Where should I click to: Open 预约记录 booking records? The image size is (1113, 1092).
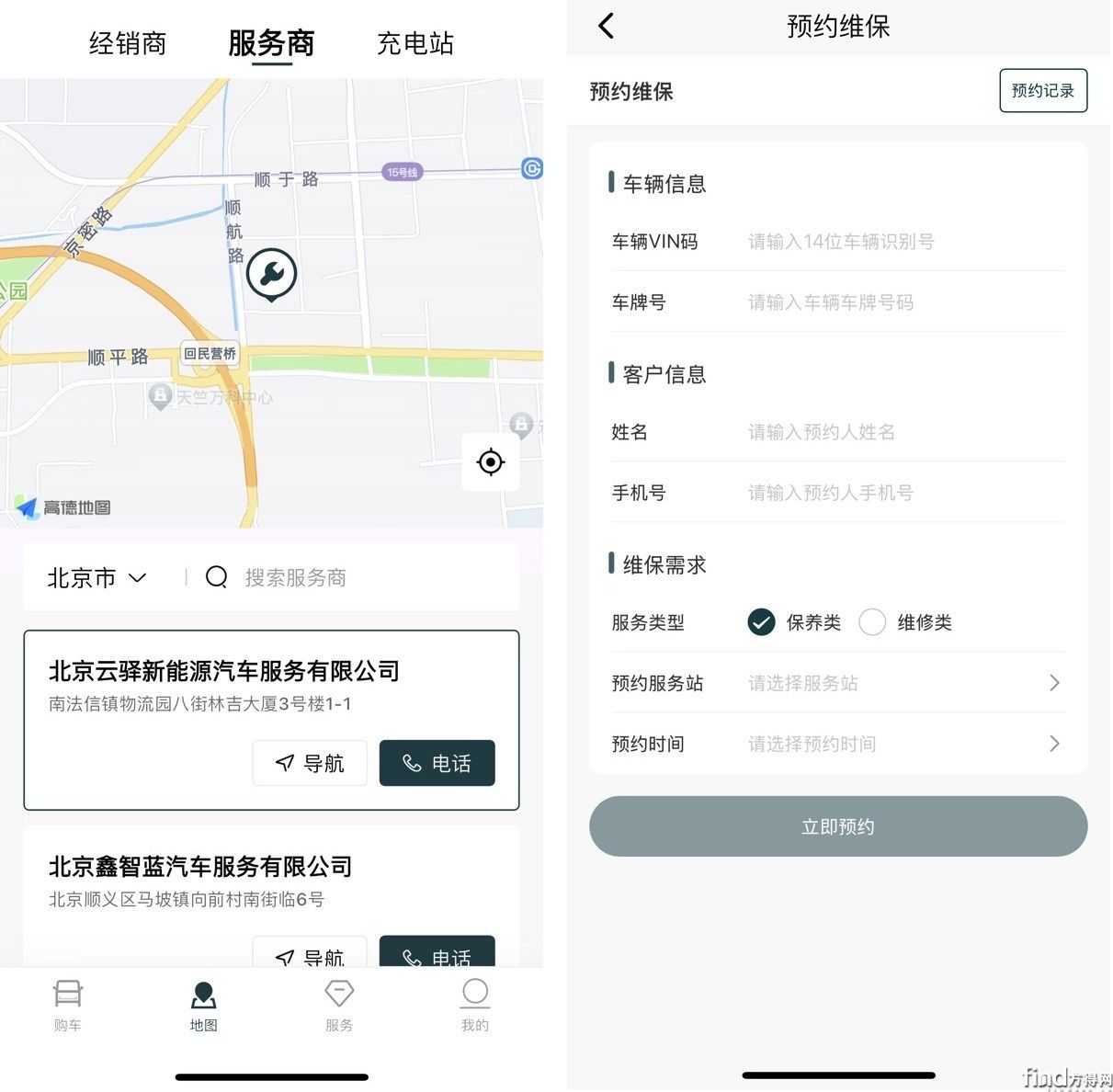(x=1042, y=91)
